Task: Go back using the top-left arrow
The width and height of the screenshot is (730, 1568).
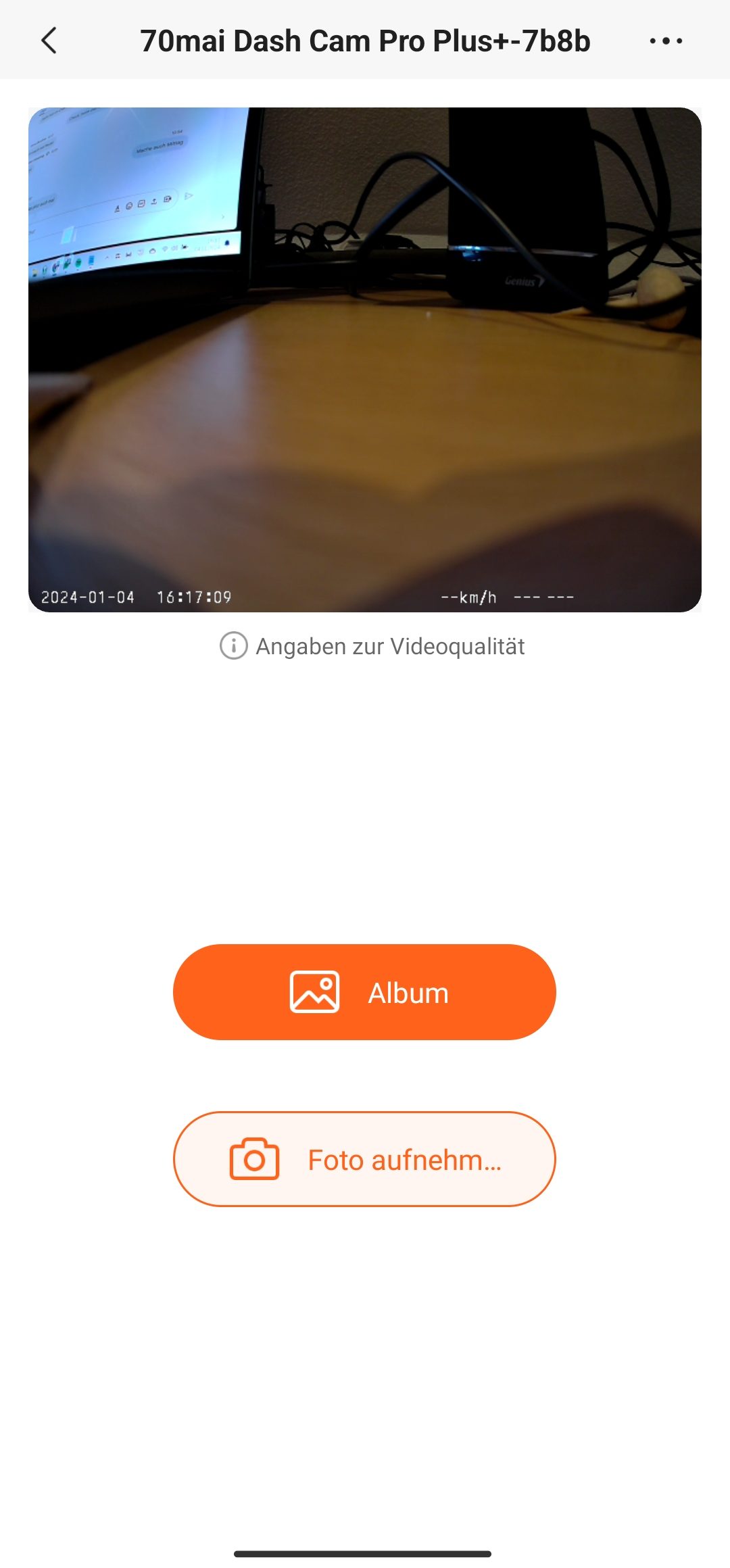Action: [x=49, y=41]
